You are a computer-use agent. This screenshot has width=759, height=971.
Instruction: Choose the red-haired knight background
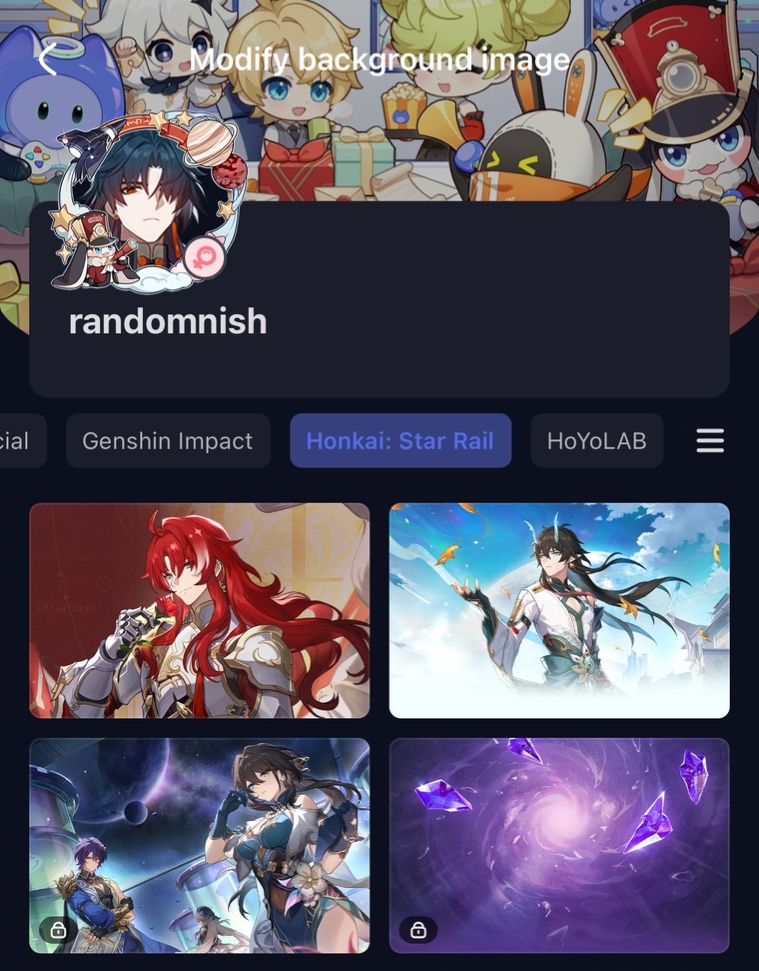pos(200,610)
